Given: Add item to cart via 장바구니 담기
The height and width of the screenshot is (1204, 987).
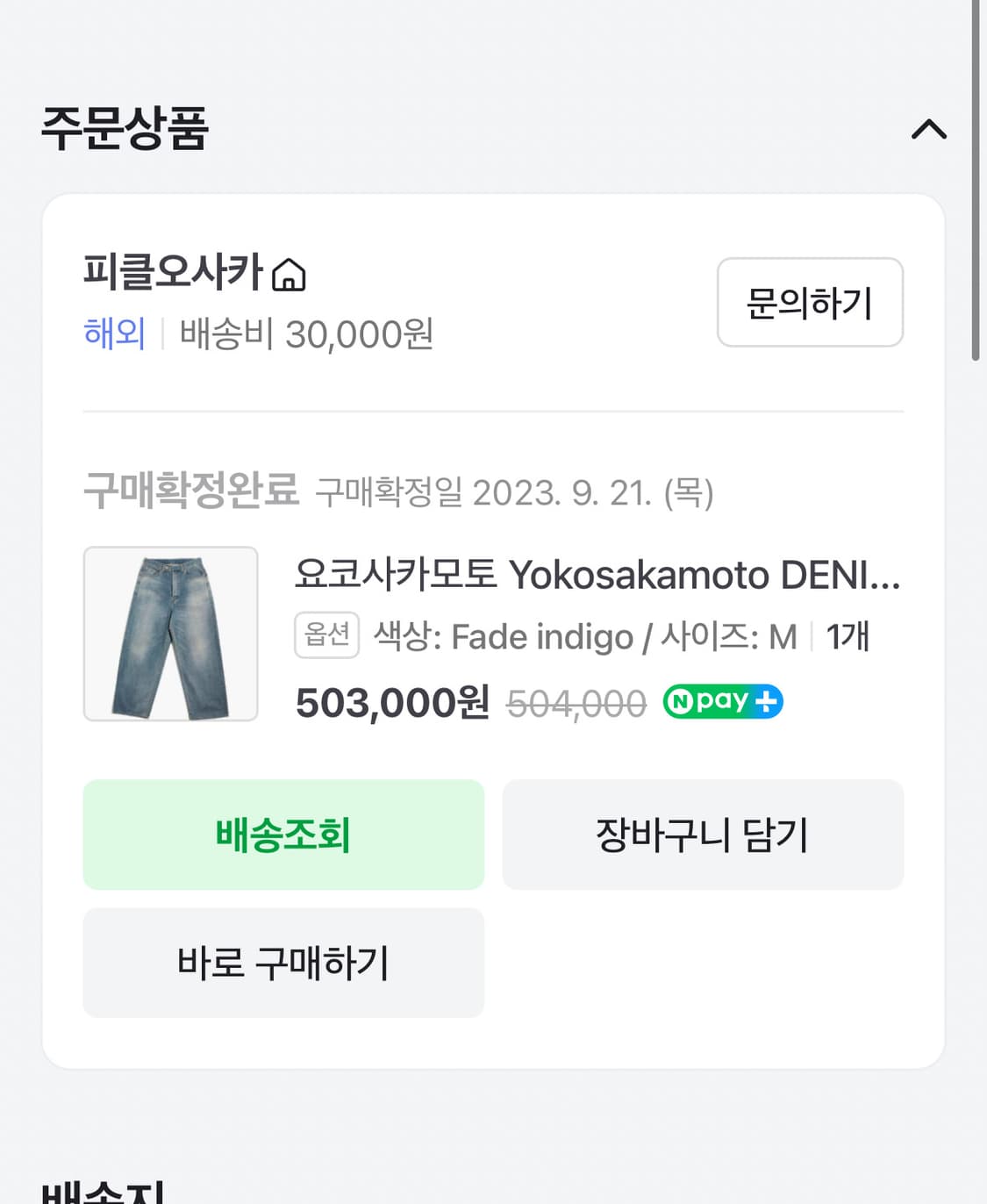Looking at the screenshot, I should tap(702, 835).
